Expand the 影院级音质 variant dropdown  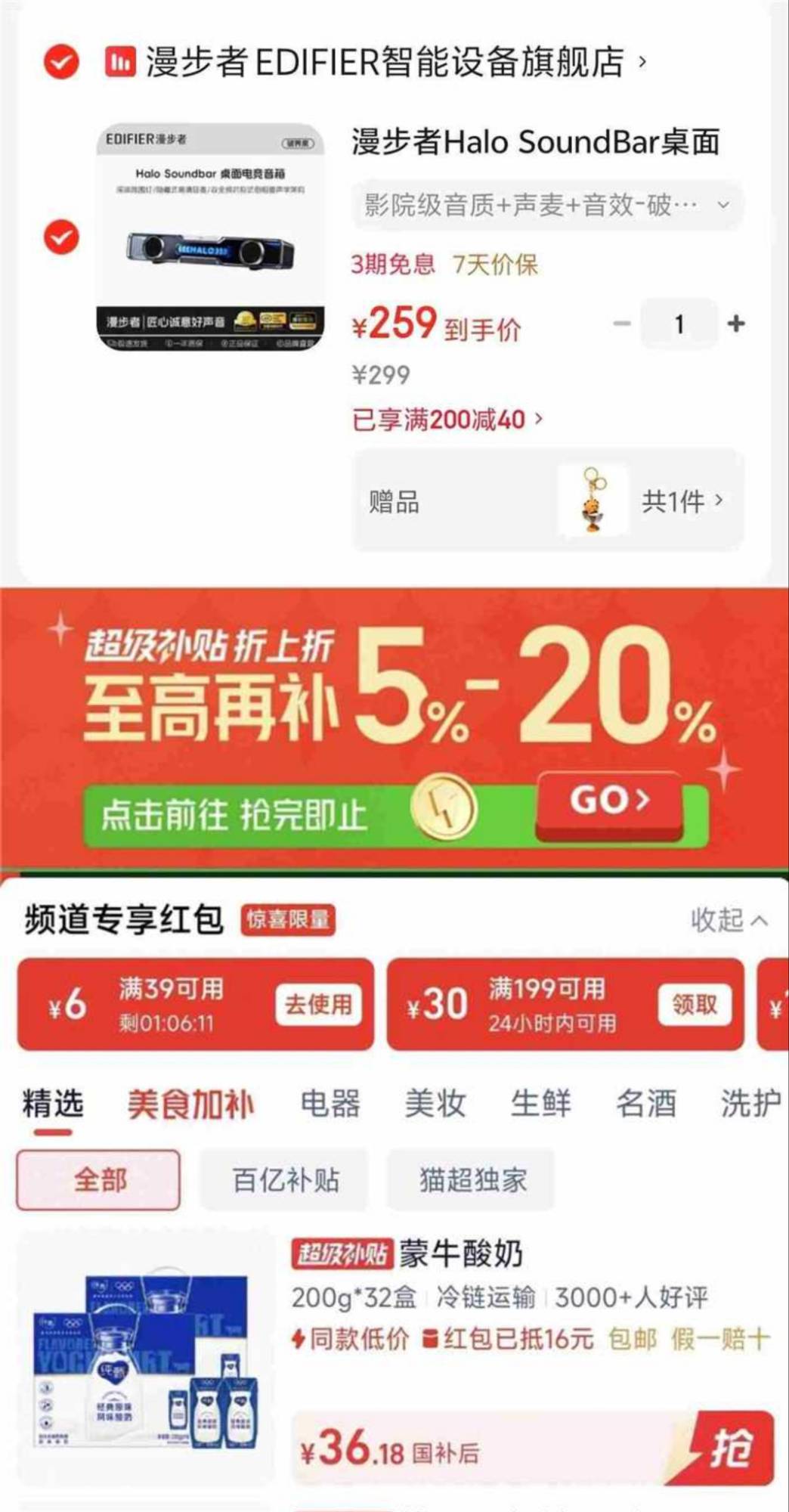tap(547, 205)
